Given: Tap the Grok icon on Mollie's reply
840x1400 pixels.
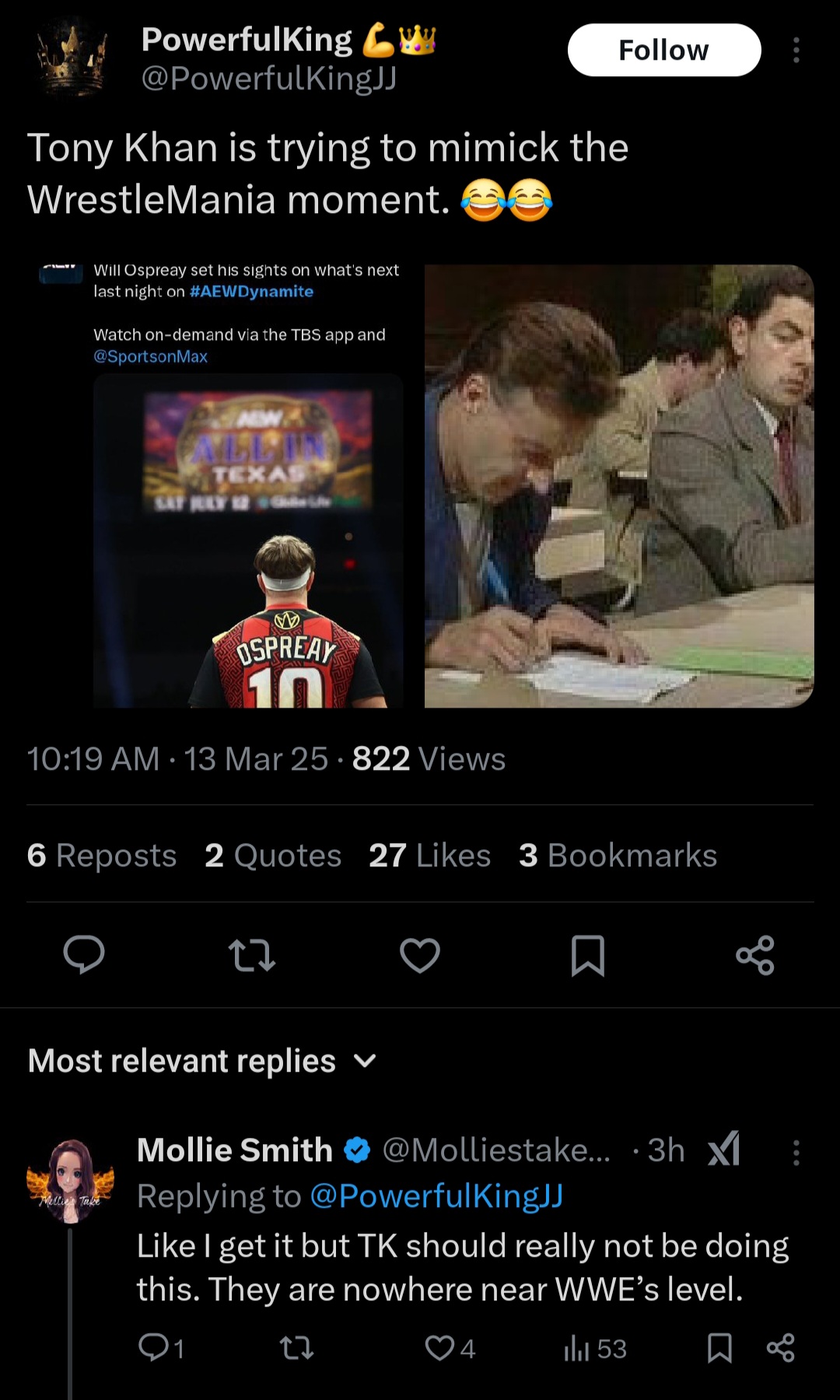Looking at the screenshot, I should [724, 1149].
